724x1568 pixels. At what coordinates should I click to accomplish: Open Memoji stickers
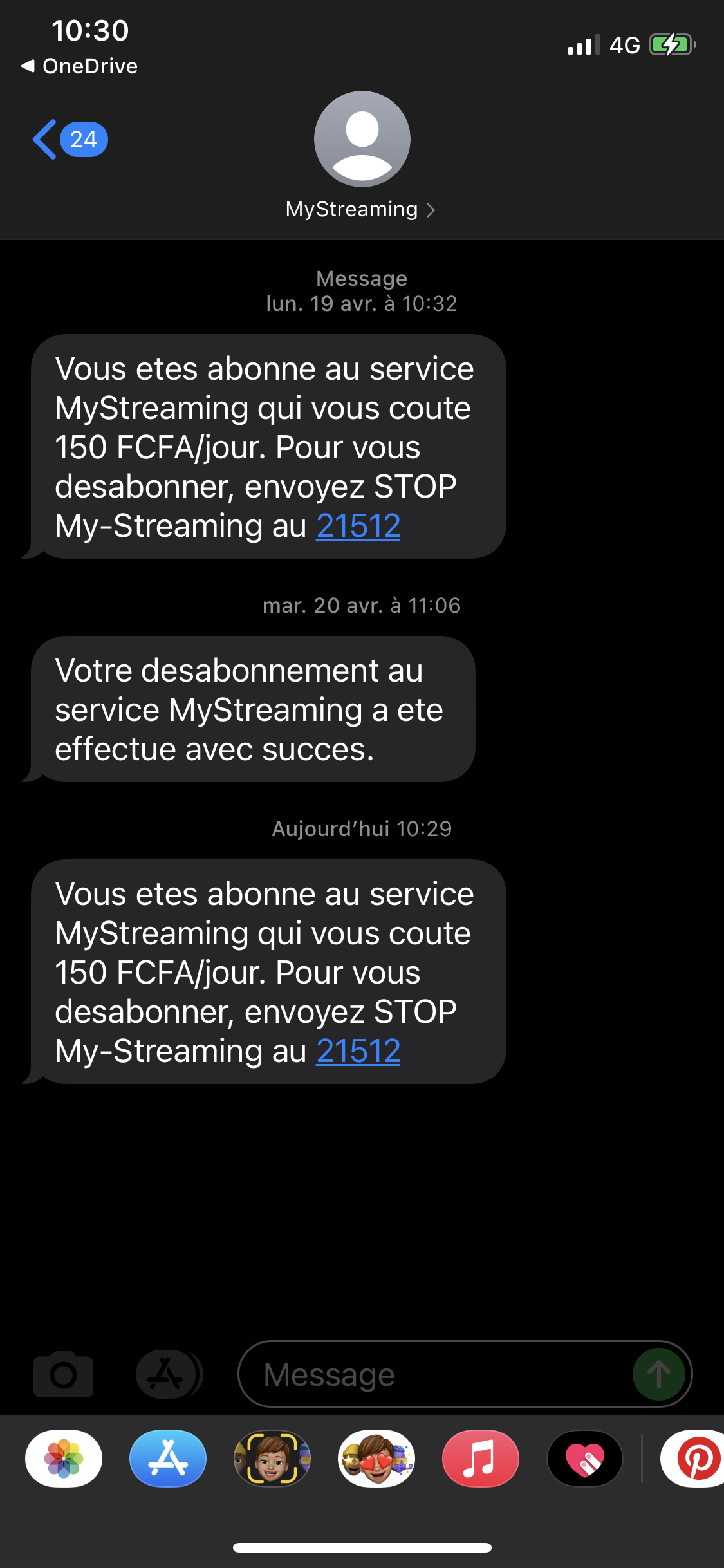(376, 1459)
